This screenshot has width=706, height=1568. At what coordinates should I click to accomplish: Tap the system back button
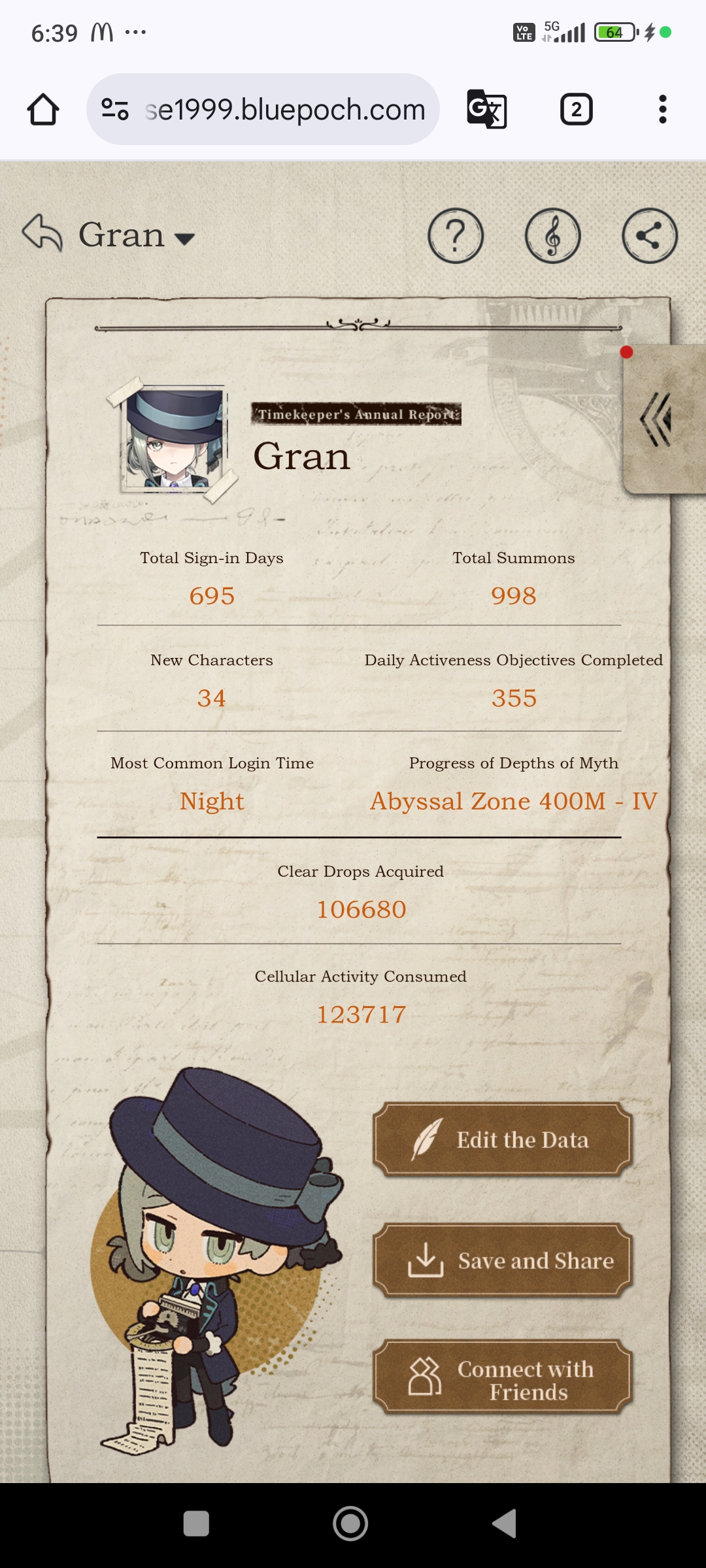504,1524
